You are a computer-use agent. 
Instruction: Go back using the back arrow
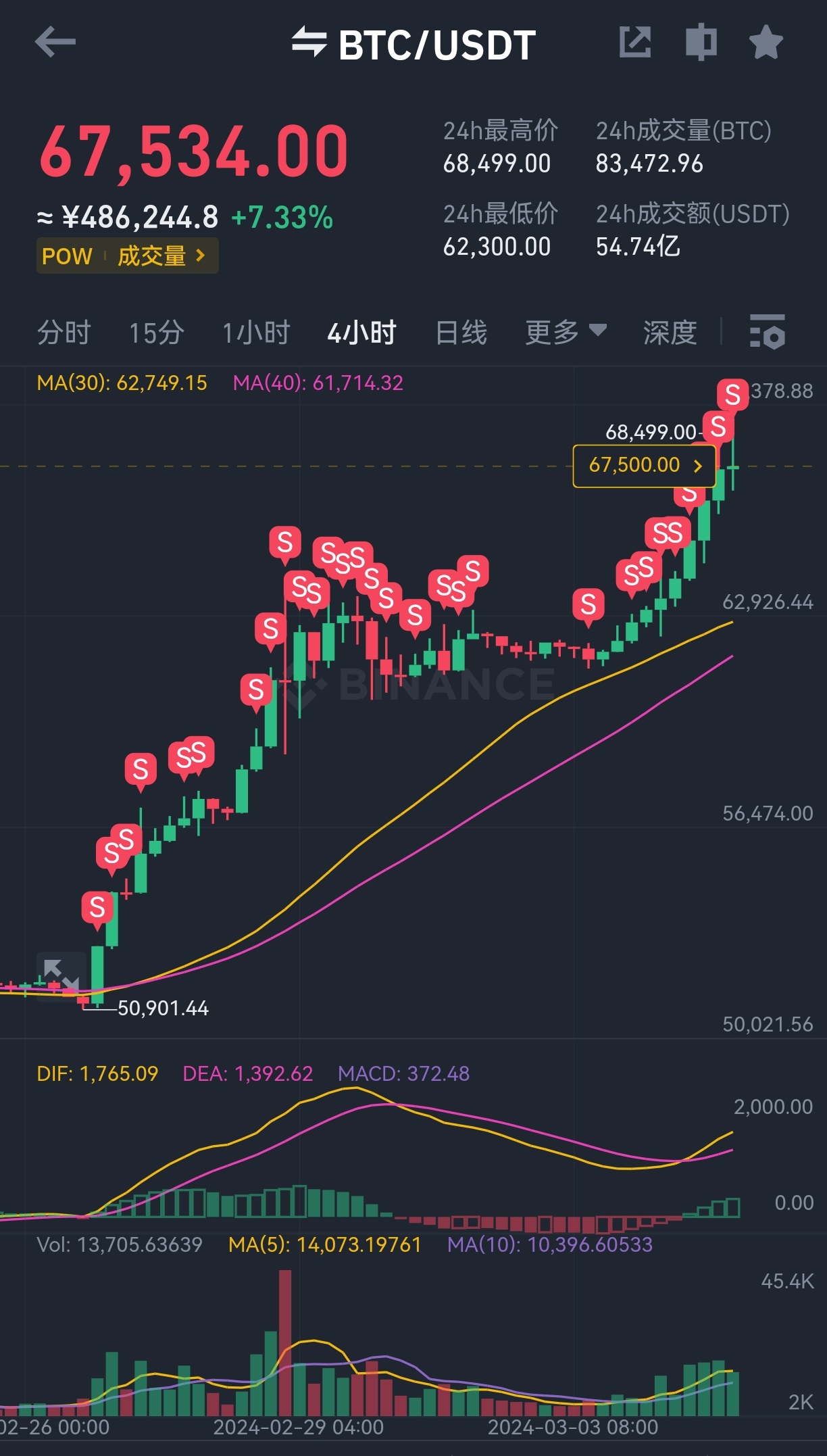click(55, 43)
